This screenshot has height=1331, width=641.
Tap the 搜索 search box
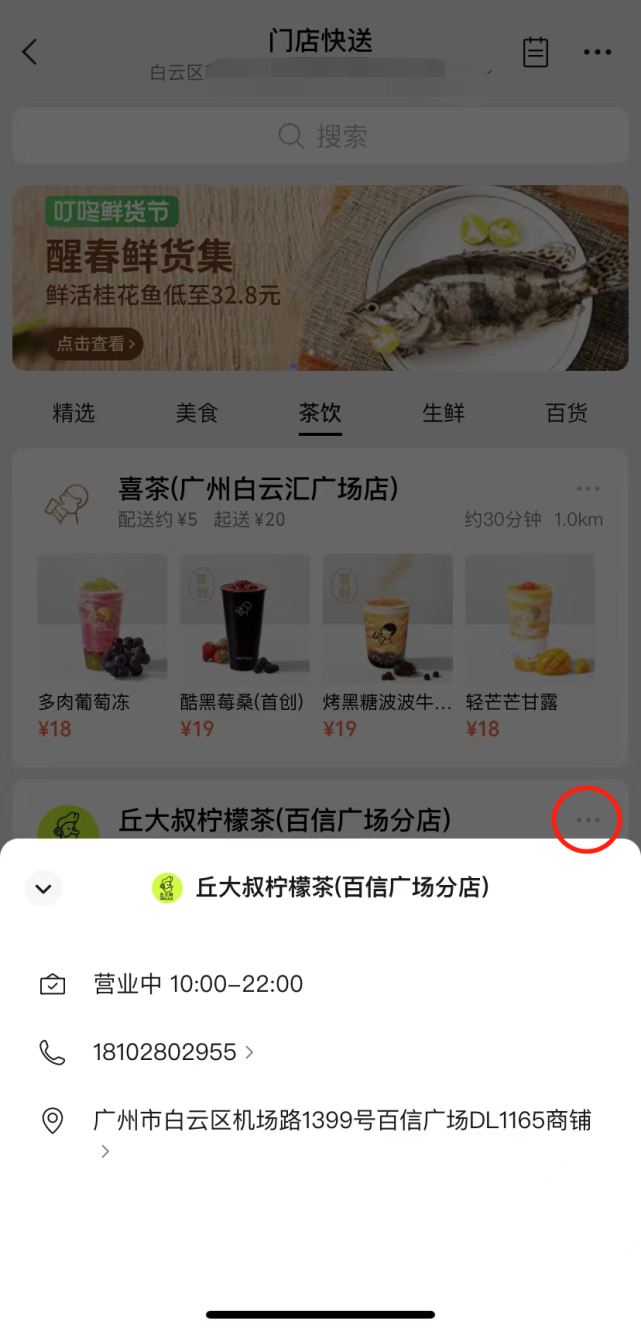320,136
